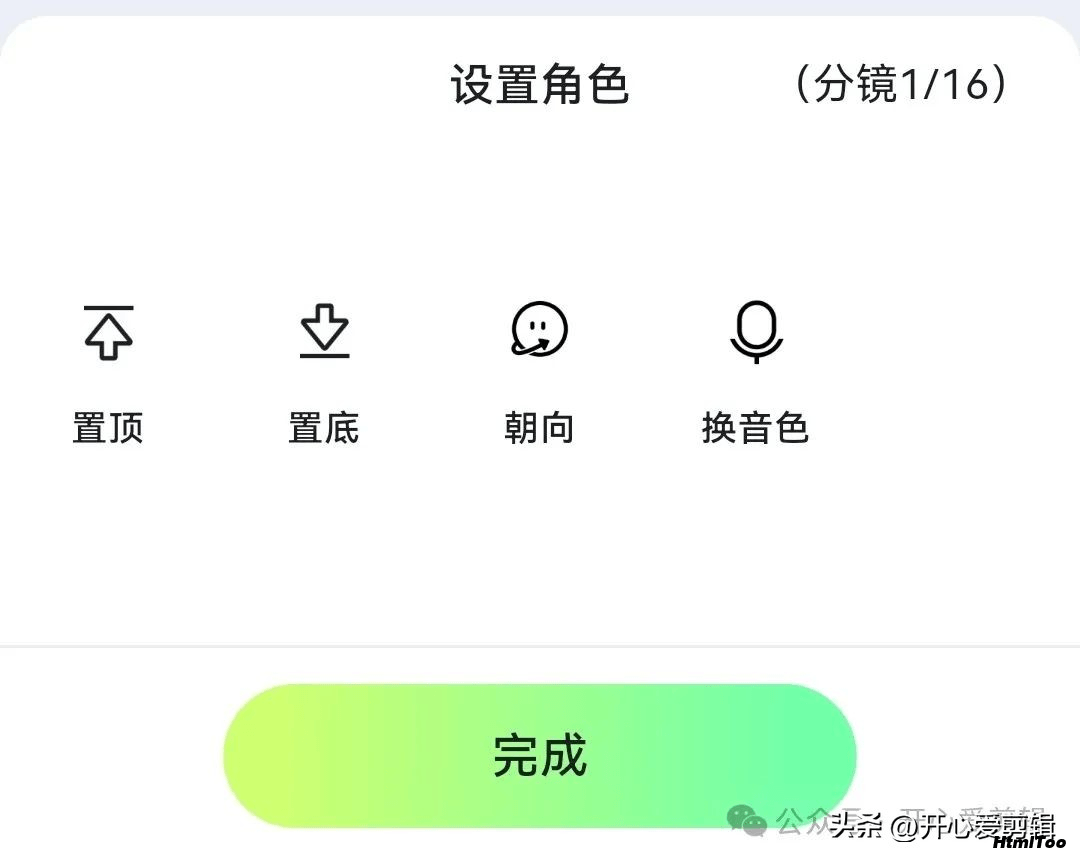The width and height of the screenshot is (1080, 864).
Task: Open the 朝向 facing direction option
Action: [x=539, y=372]
